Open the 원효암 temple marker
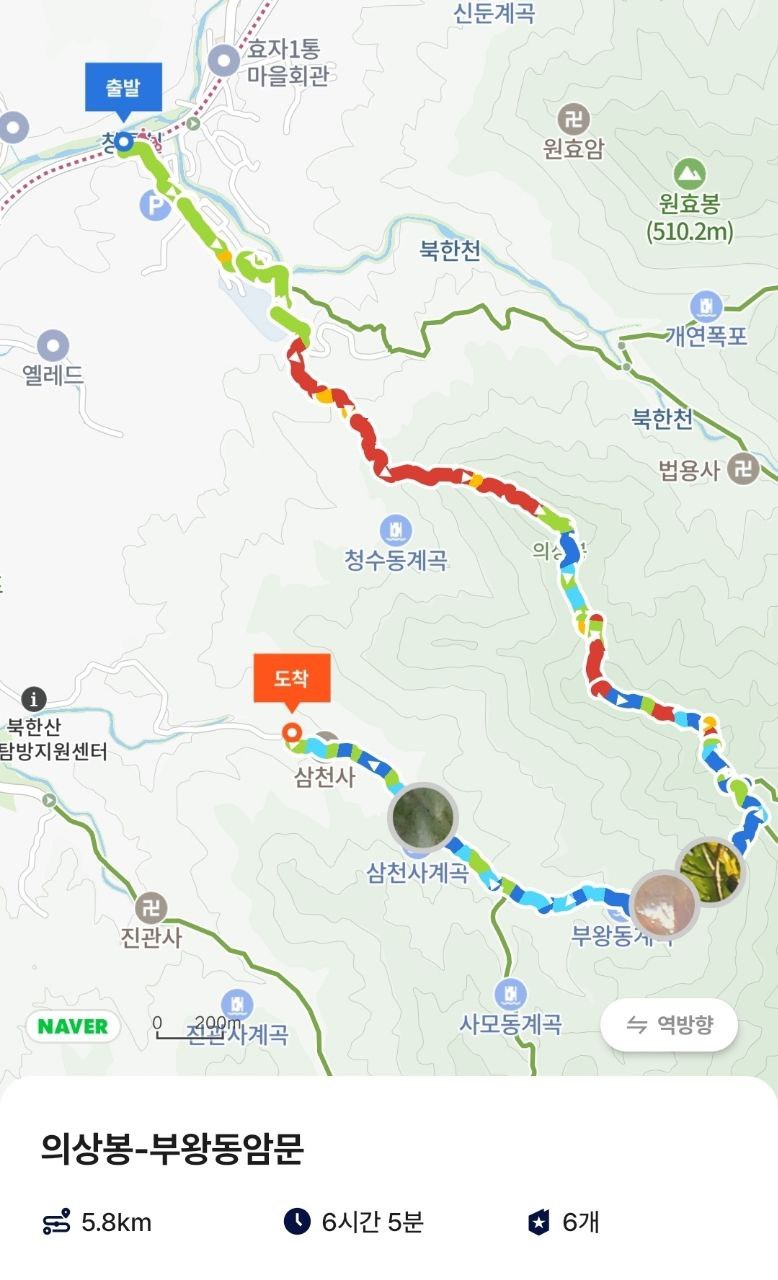 (x=575, y=118)
